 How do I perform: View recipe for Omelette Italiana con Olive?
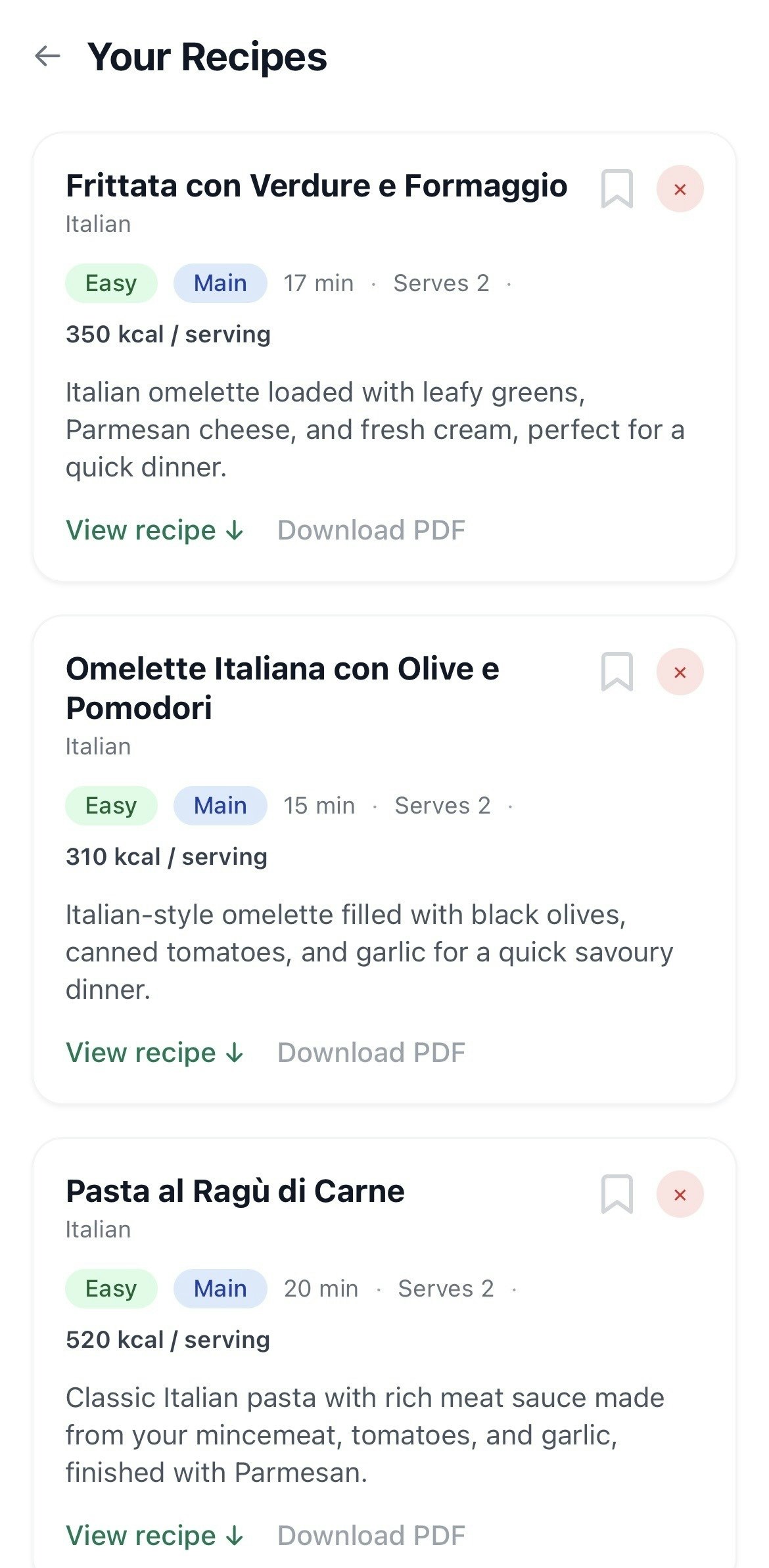click(154, 1053)
